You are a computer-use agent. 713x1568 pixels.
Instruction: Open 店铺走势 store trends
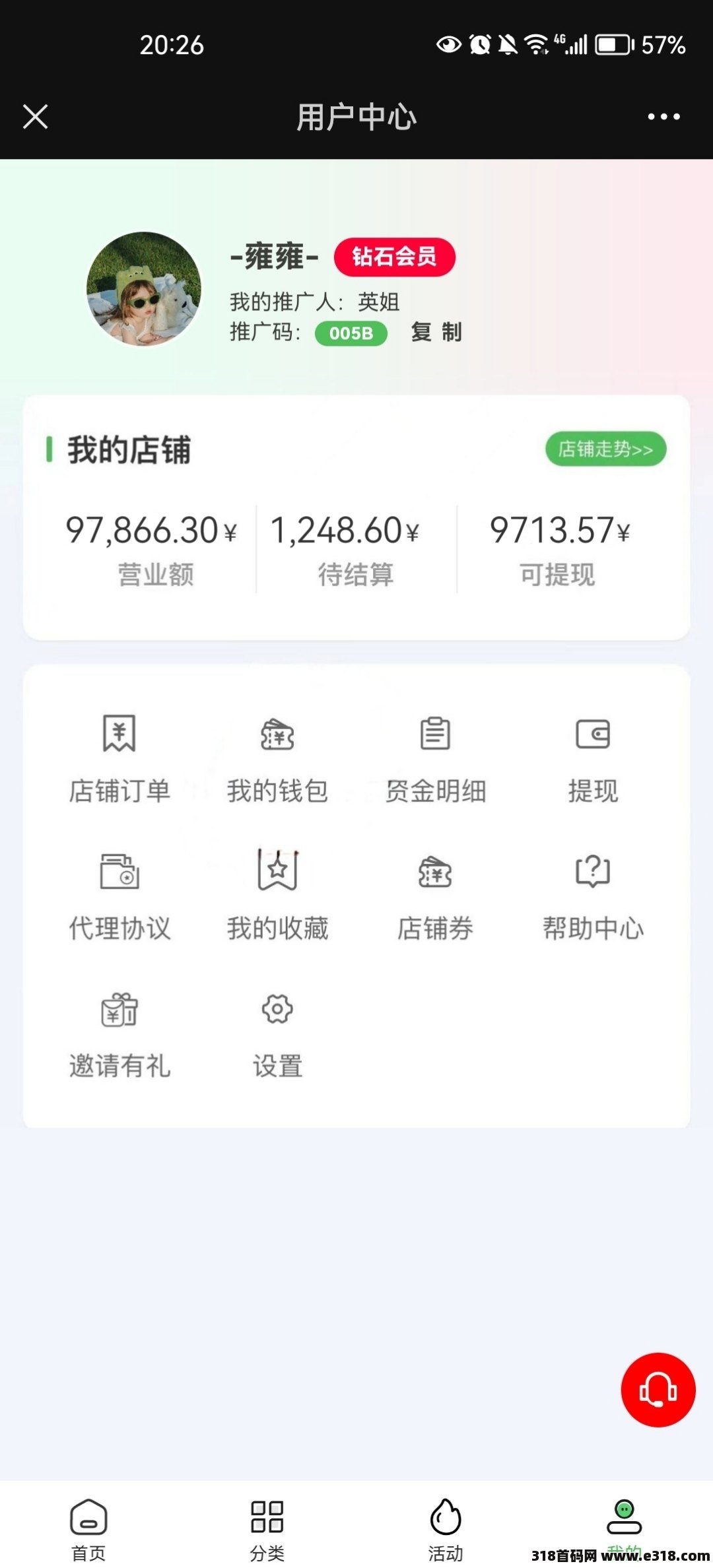pos(605,449)
